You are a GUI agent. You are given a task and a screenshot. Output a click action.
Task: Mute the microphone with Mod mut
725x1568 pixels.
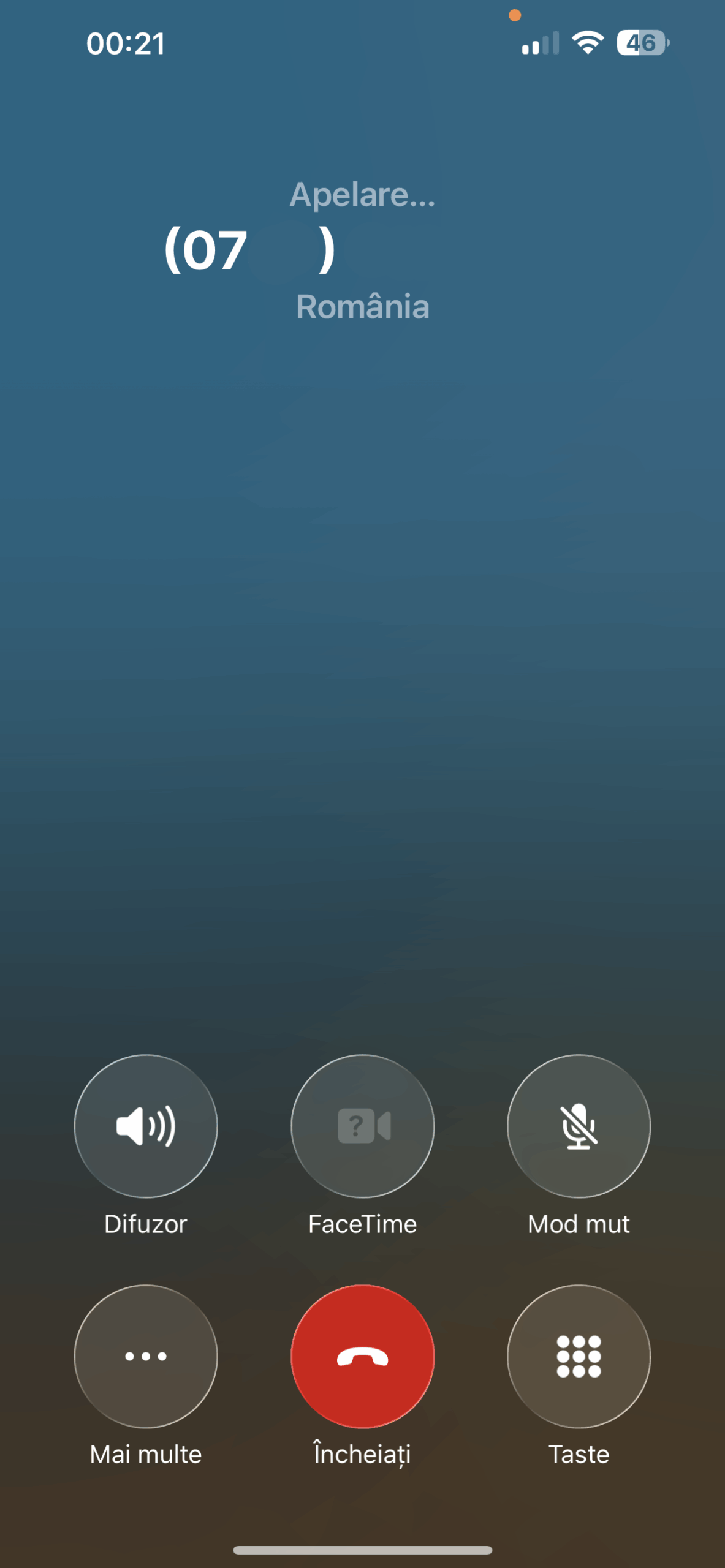coord(579,1126)
